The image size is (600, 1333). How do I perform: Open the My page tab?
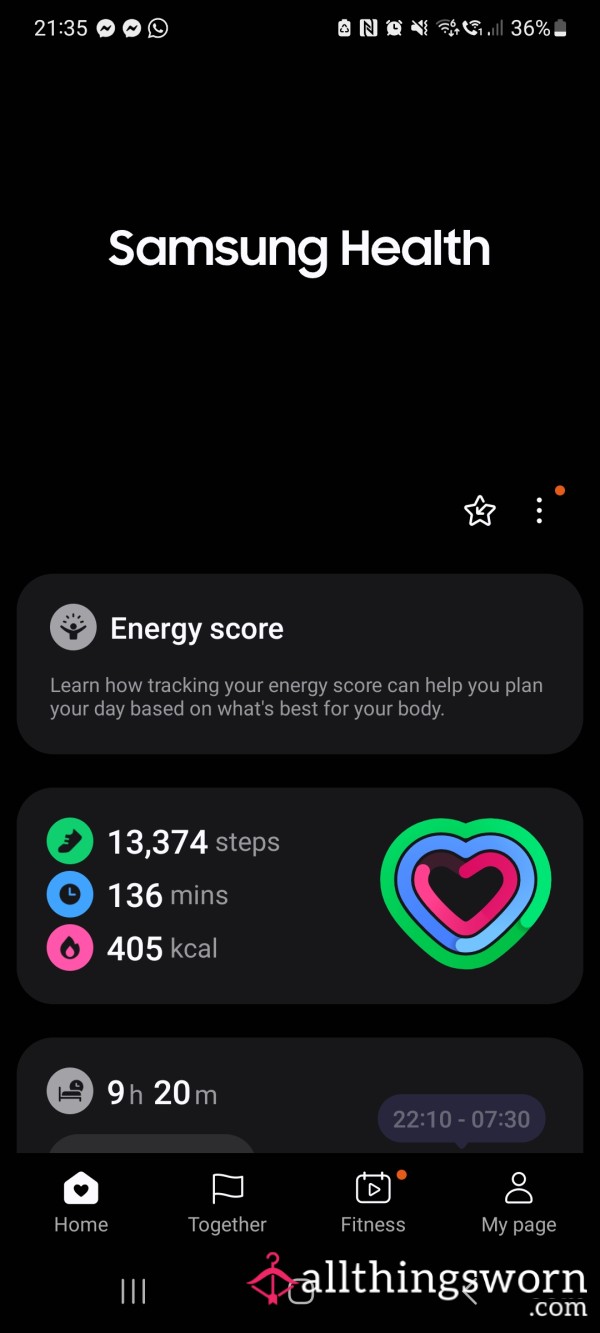(518, 1204)
